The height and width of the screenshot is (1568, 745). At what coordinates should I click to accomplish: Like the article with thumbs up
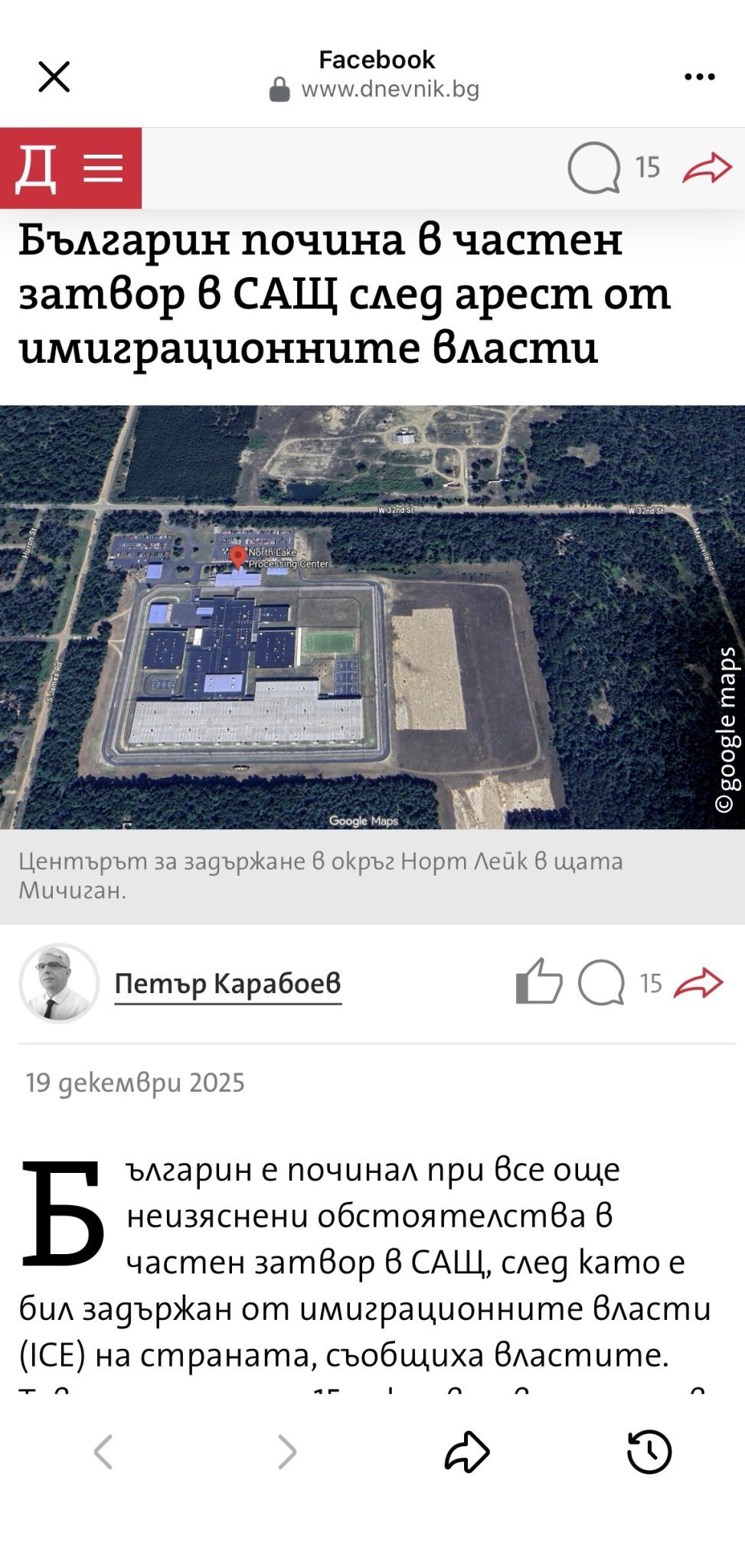pyautogui.click(x=539, y=982)
